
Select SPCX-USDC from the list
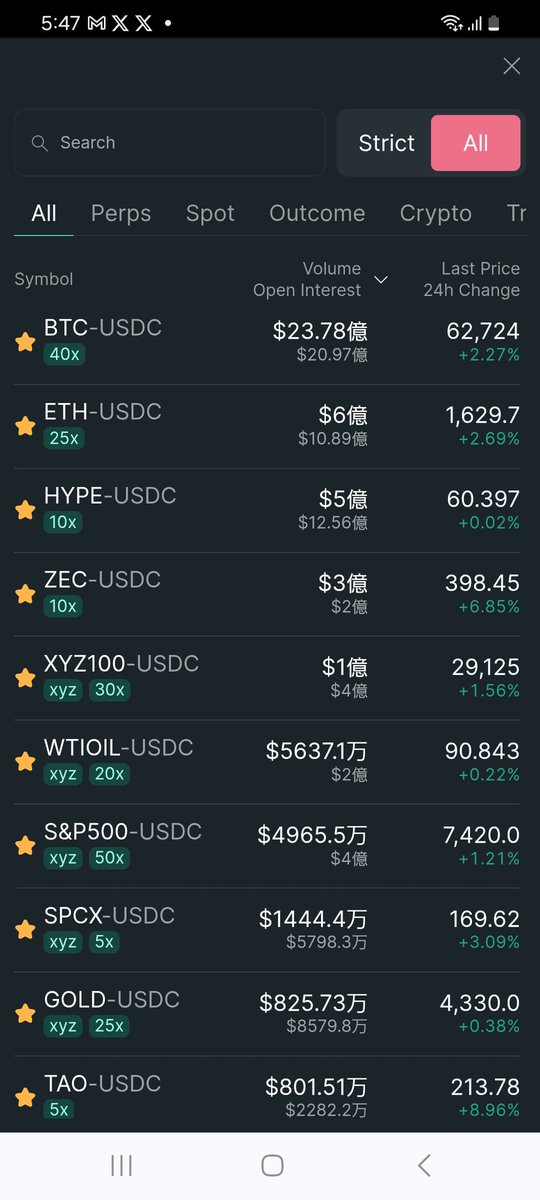[x=270, y=931]
